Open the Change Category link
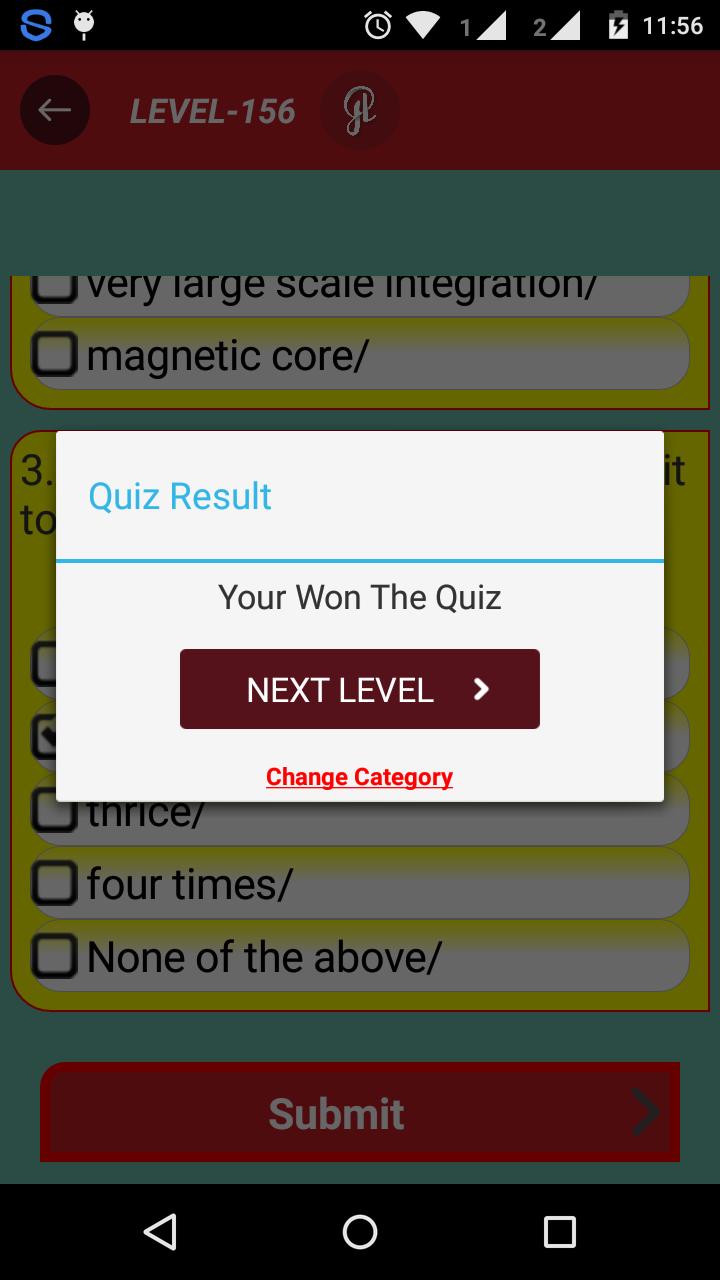Viewport: 720px width, 1280px height. click(x=359, y=777)
